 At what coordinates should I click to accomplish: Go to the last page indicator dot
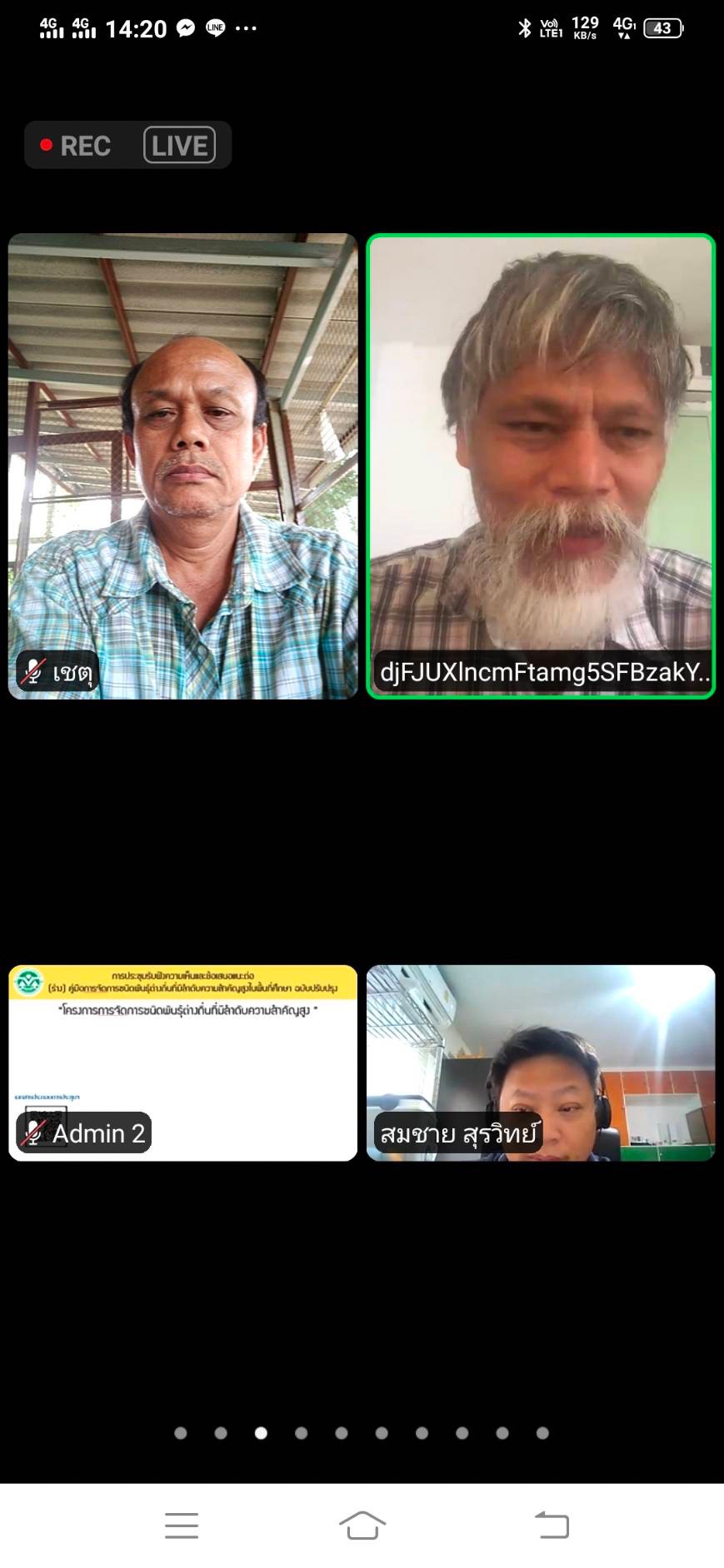pos(542,1432)
